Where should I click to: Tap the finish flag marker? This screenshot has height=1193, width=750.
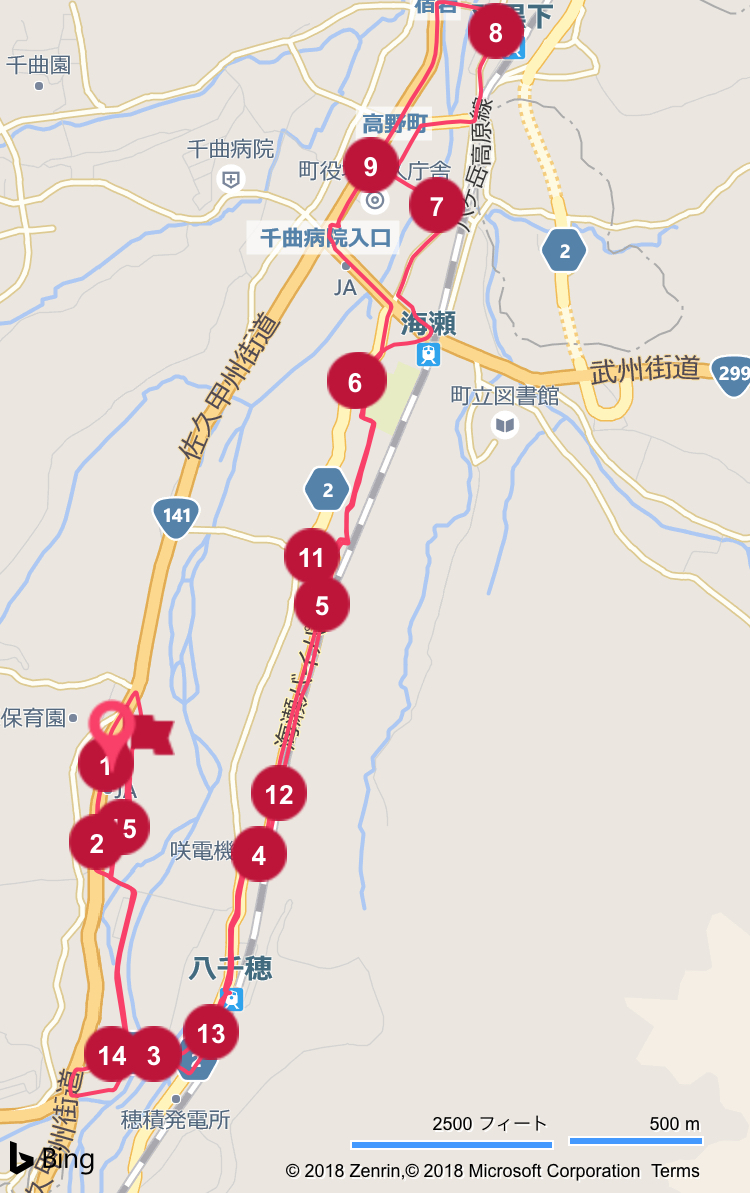[x=150, y=734]
